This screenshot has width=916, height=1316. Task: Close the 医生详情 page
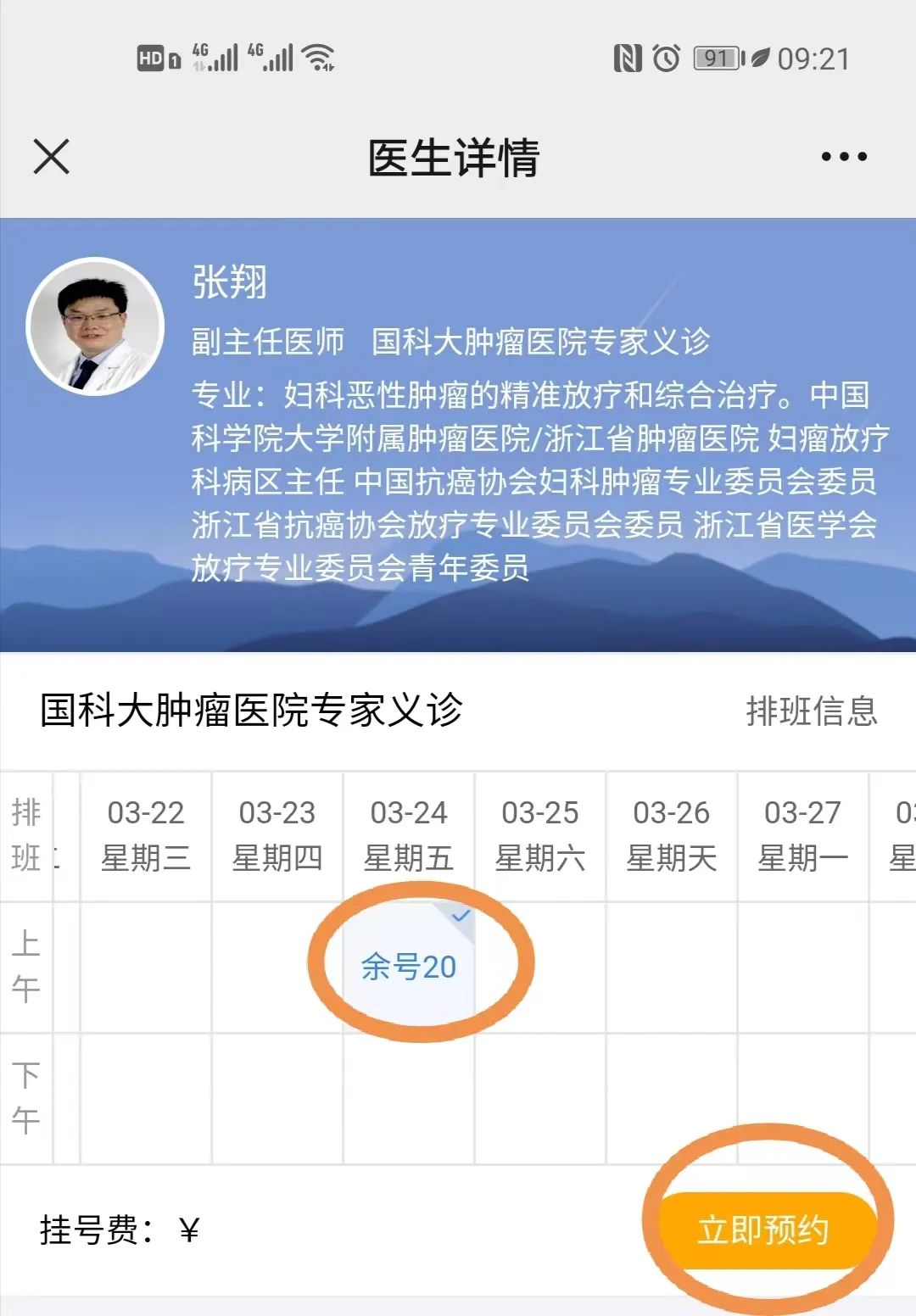(51, 157)
